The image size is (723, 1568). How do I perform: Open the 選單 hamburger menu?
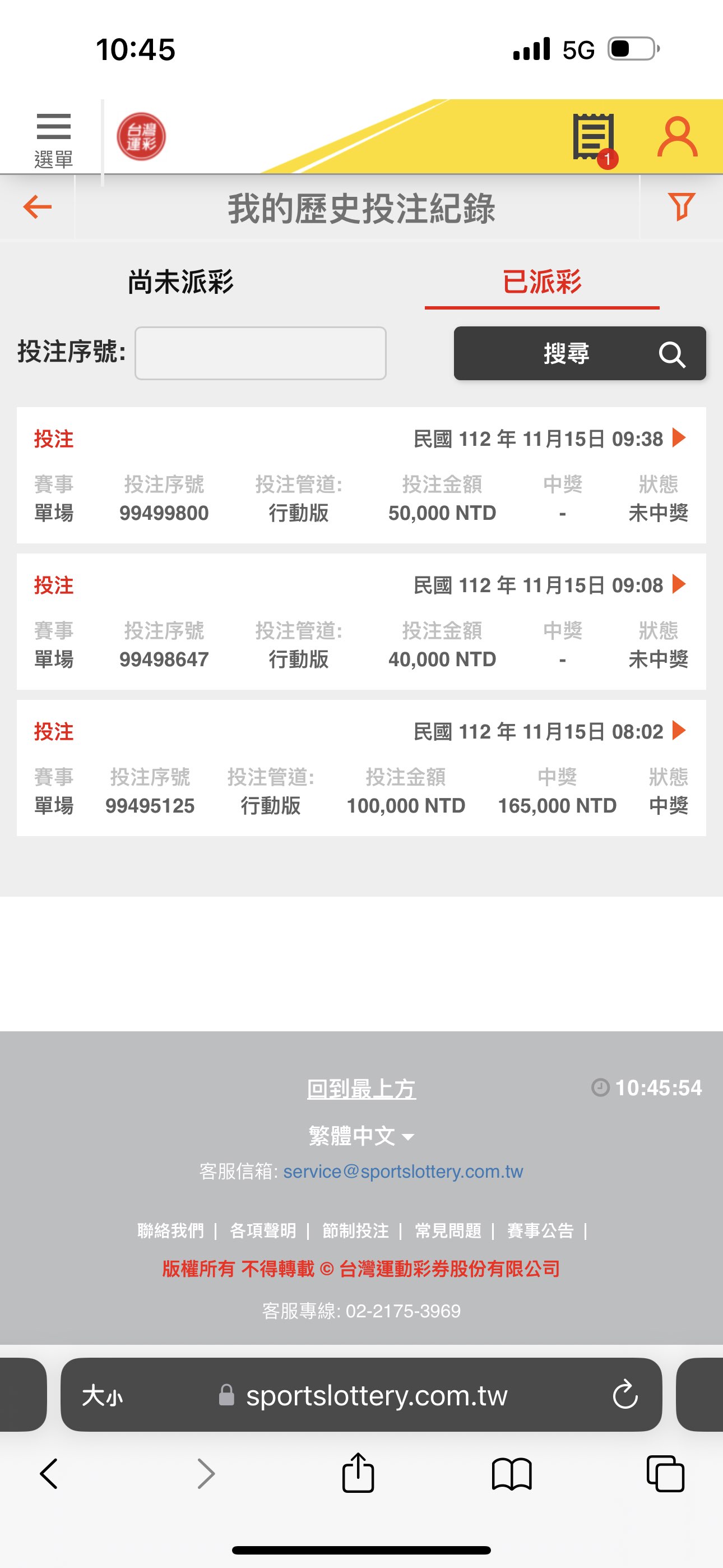(x=54, y=140)
